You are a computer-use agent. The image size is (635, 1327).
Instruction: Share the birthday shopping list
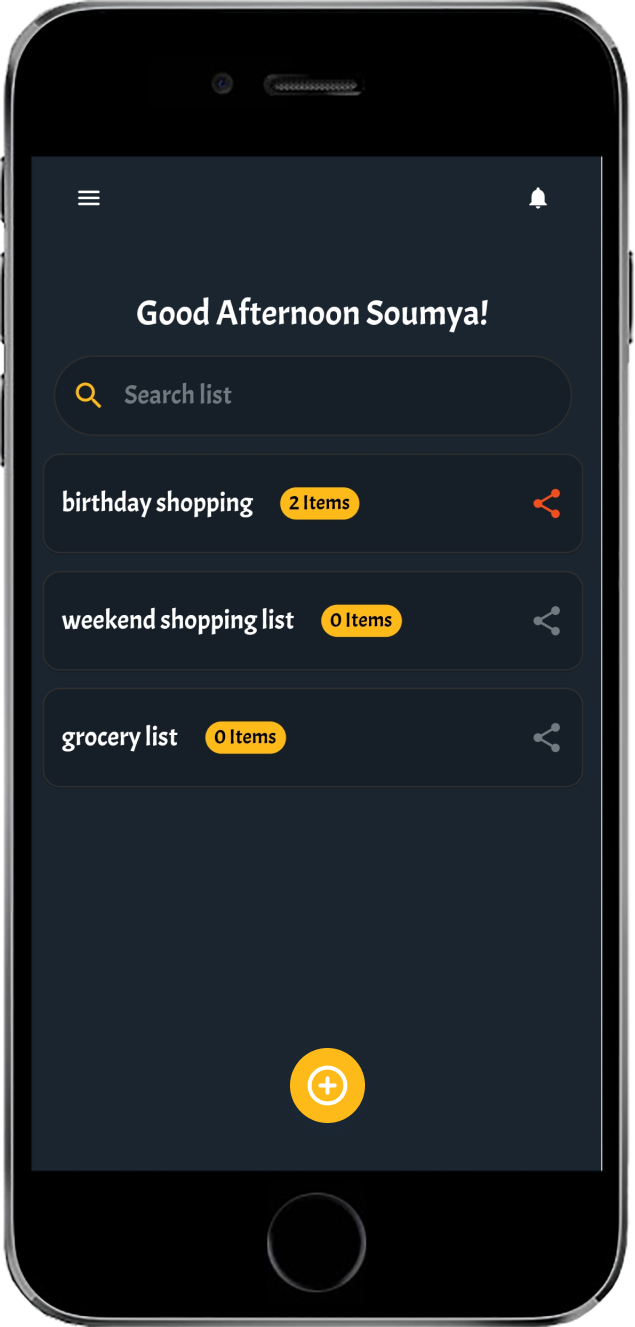(546, 504)
